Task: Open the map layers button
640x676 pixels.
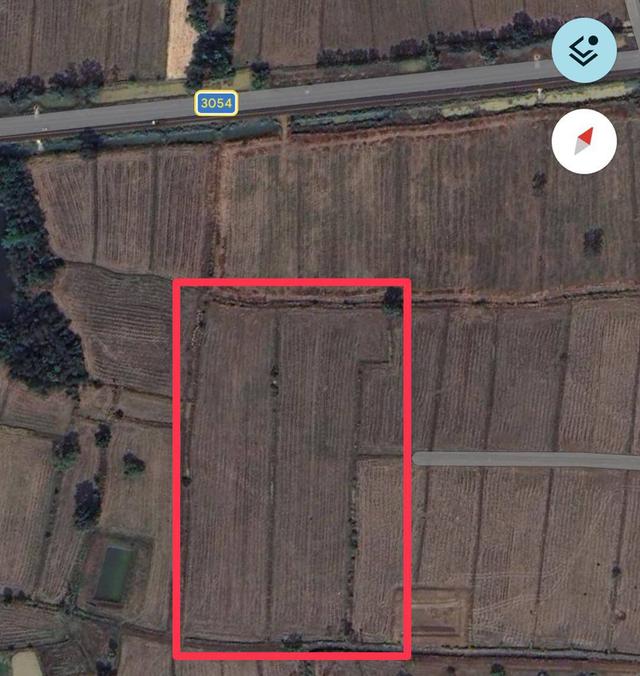Action: [x=584, y=50]
